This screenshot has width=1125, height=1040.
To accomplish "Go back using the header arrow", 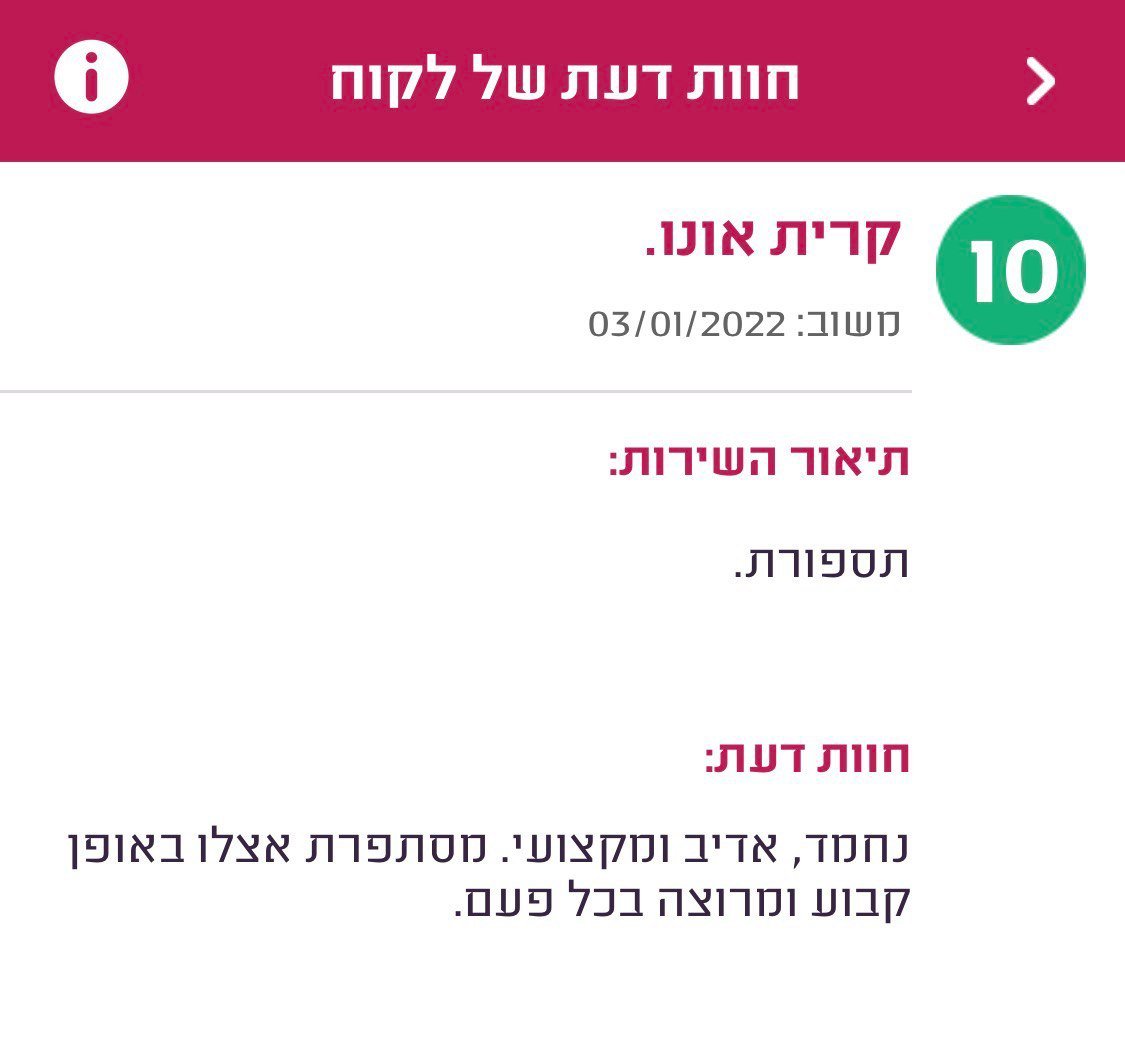I will (x=1041, y=81).
